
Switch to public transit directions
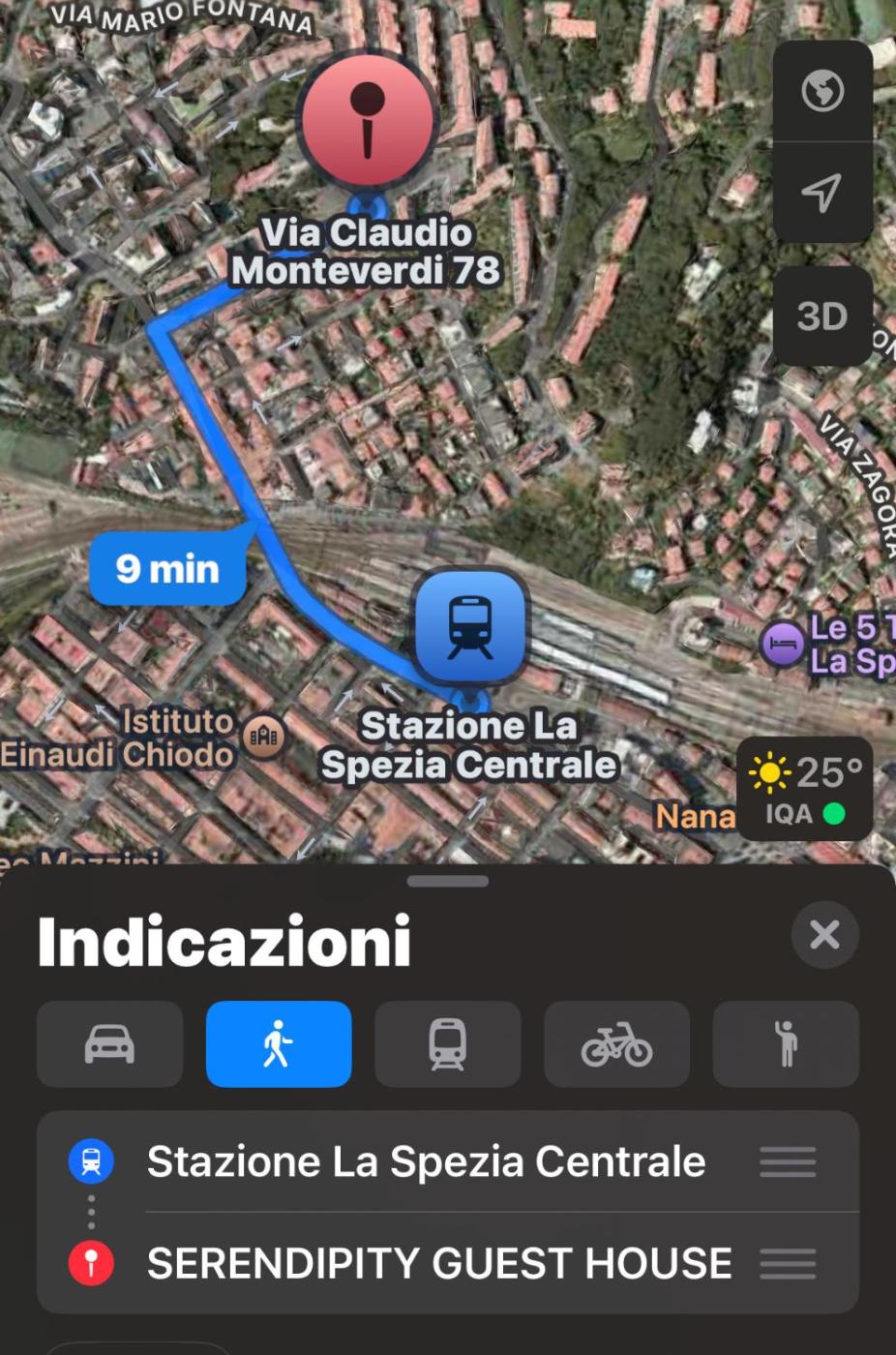[447, 1044]
